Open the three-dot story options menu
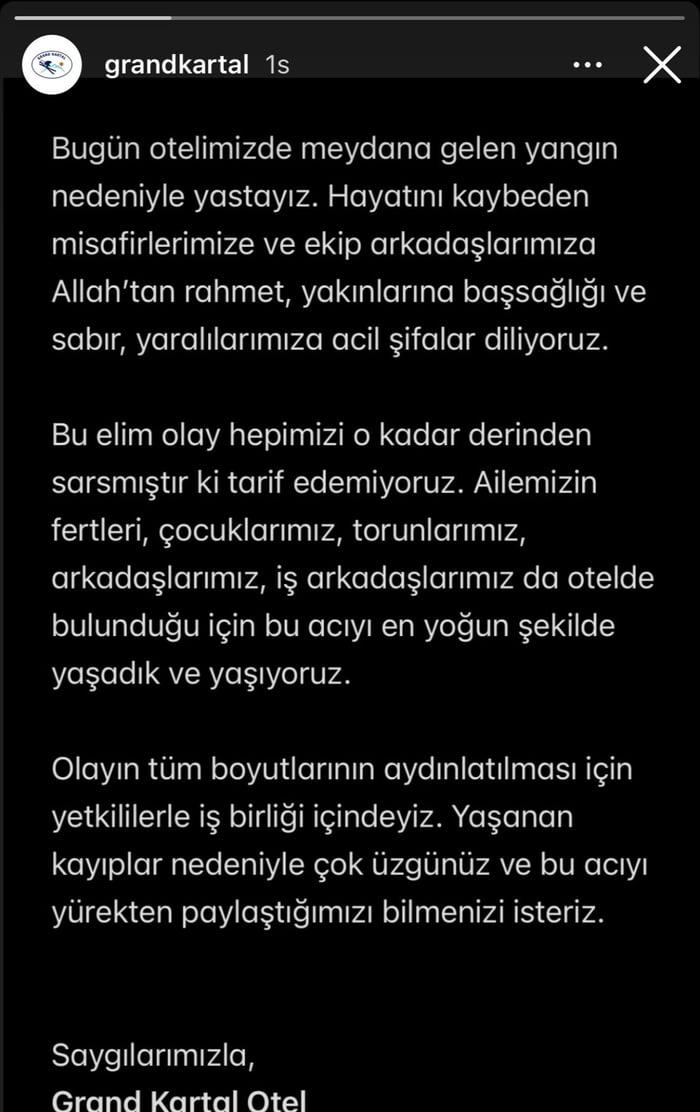Viewport: 700px width, 1112px height. 587,65
